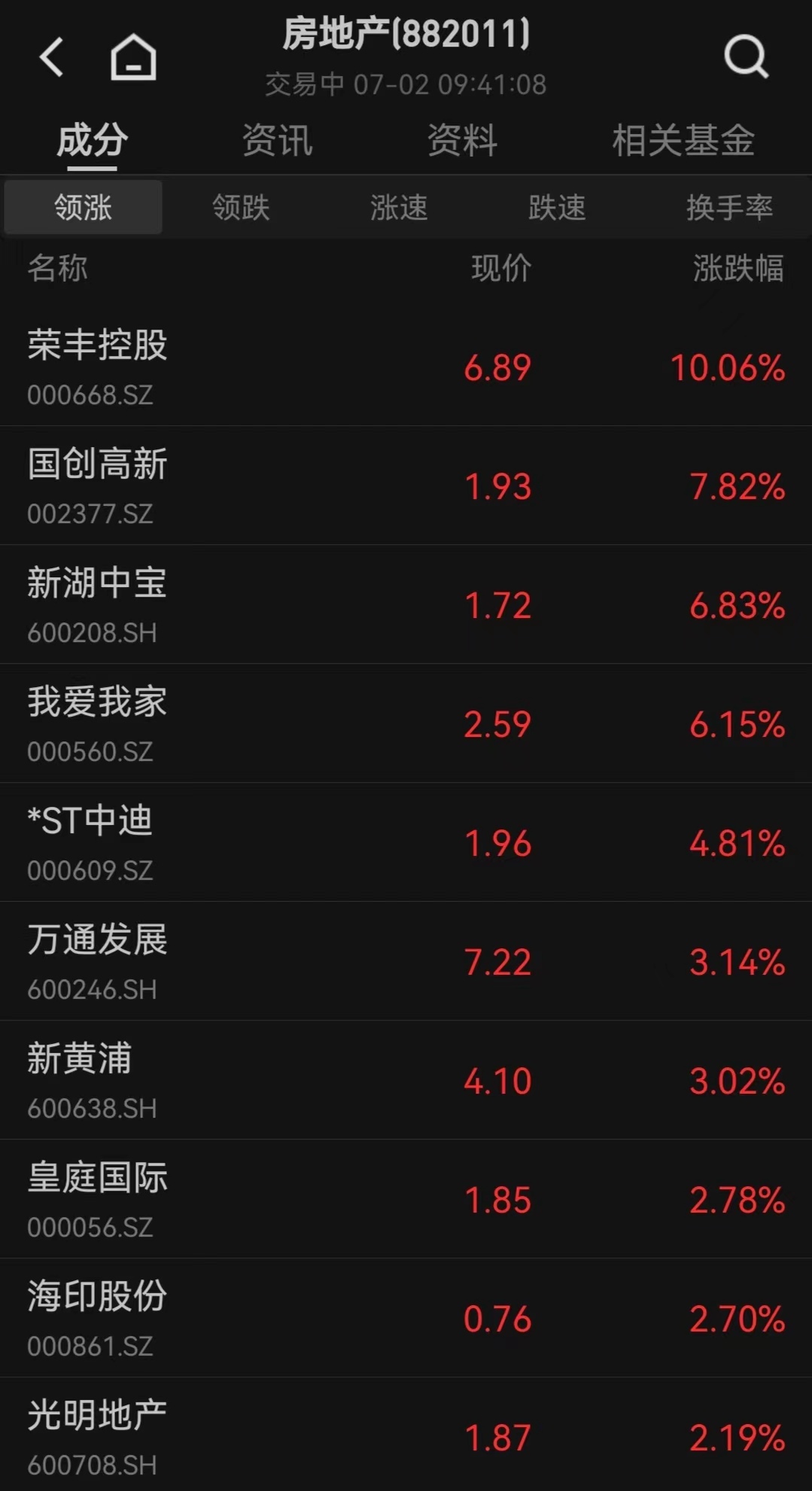
Task: Open the search magnifier icon
Action: pyautogui.click(x=746, y=56)
